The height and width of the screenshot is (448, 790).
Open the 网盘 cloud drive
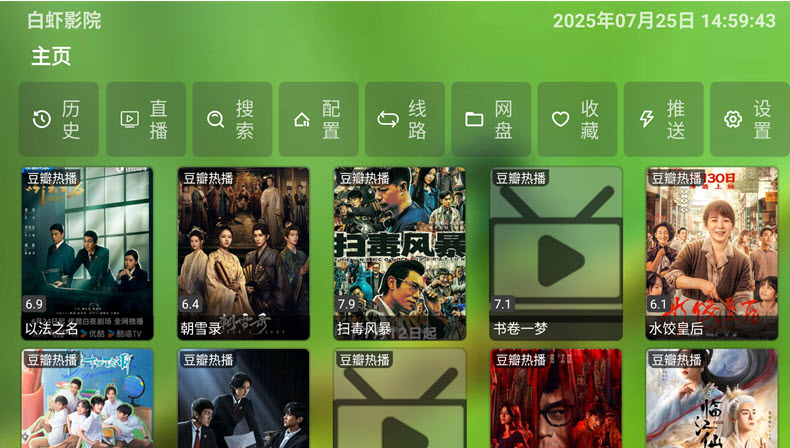(490, 119)
